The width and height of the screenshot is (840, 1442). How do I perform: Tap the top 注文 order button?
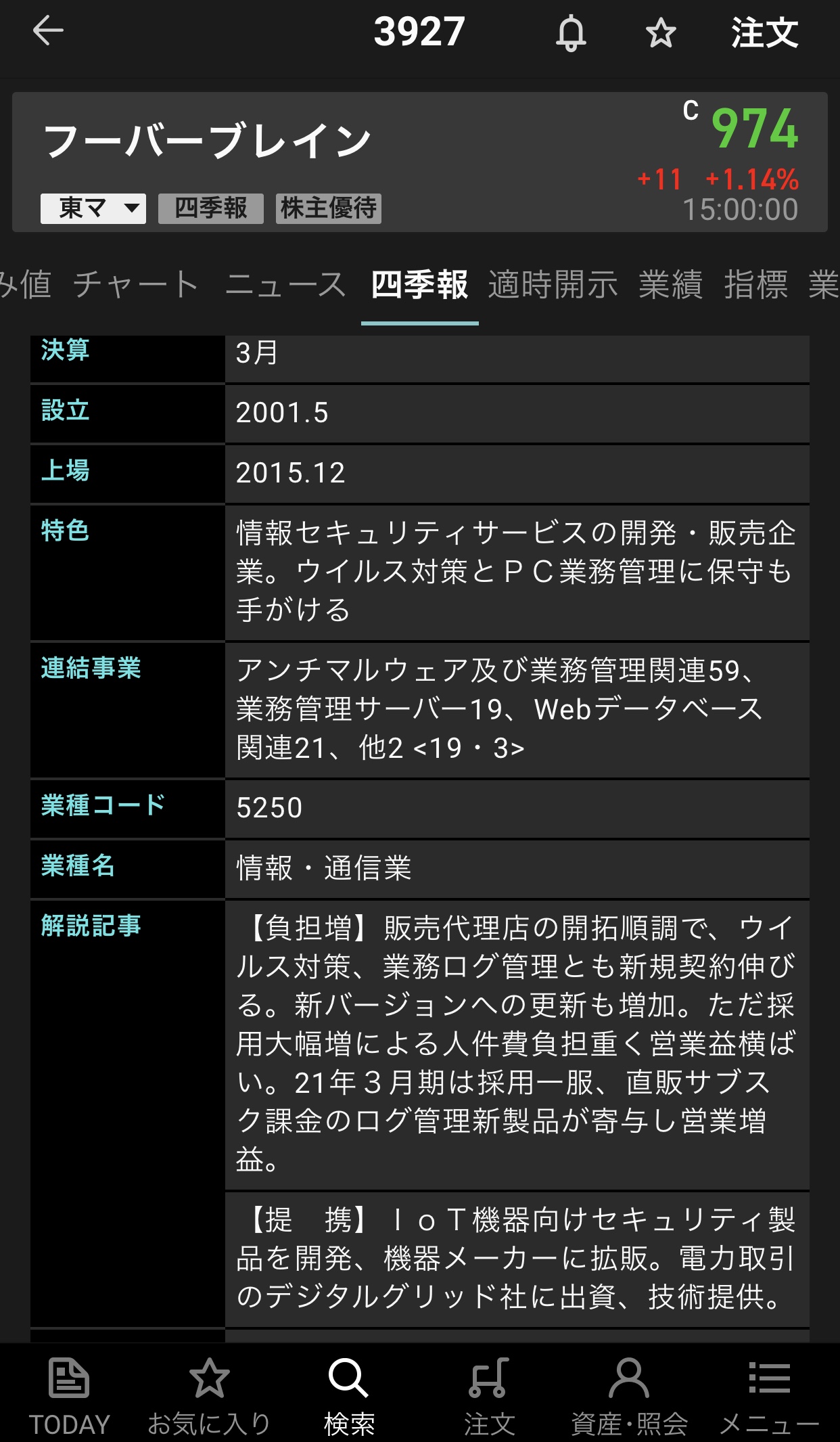point(764,32)
